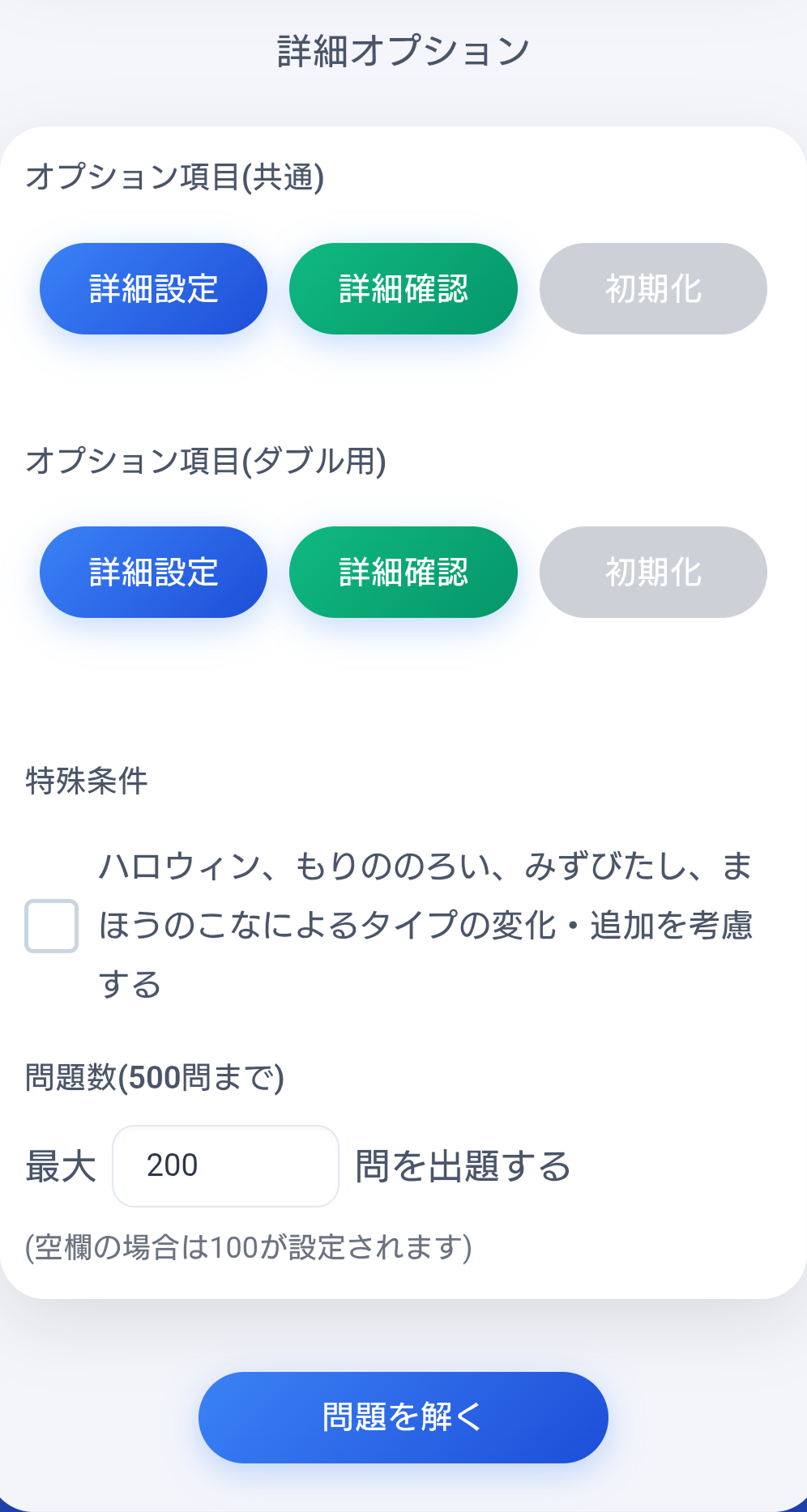807x1512 pixels.
Task: Click the 特殊条件 section label
Action: pyautogui.click(x=83, y=781)
